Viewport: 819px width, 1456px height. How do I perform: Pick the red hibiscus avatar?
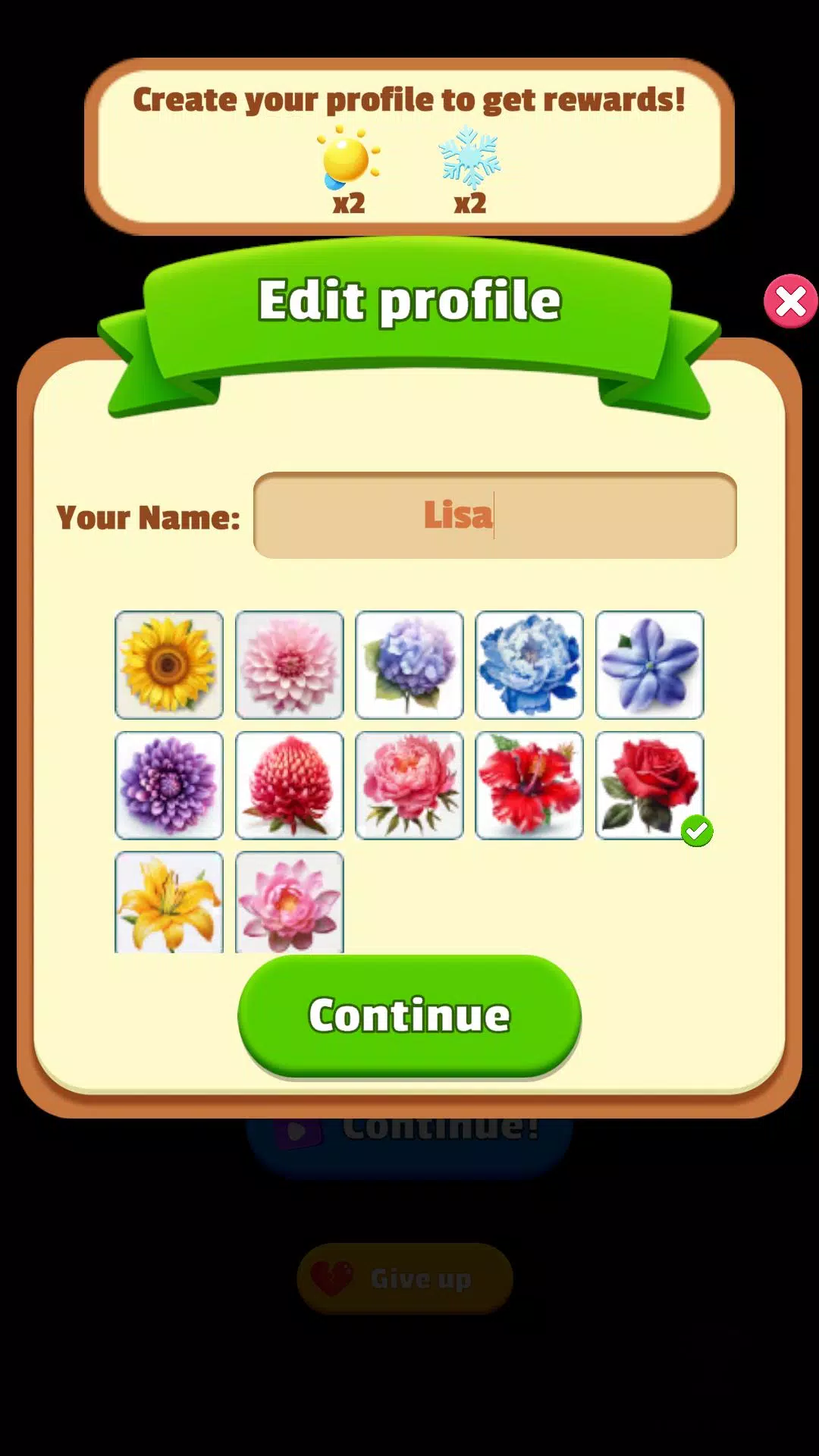coord(529,785)
